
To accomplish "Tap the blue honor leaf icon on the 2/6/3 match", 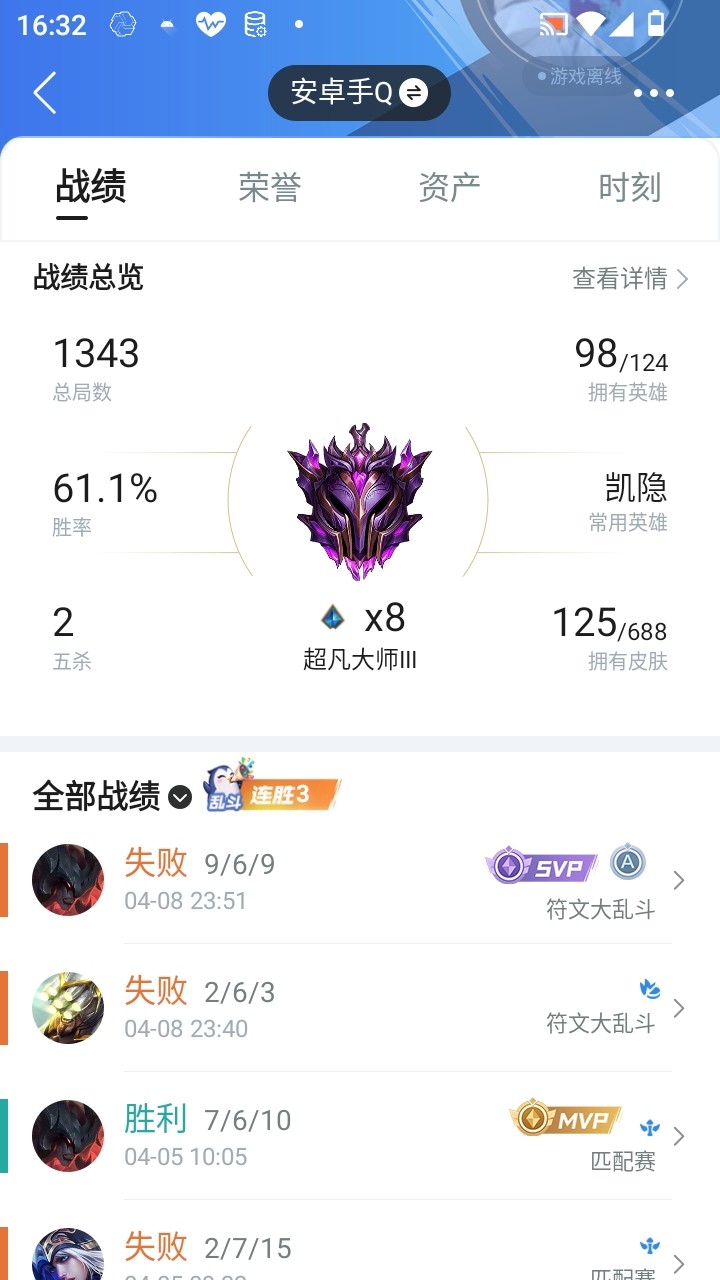I will coord(651,990).
